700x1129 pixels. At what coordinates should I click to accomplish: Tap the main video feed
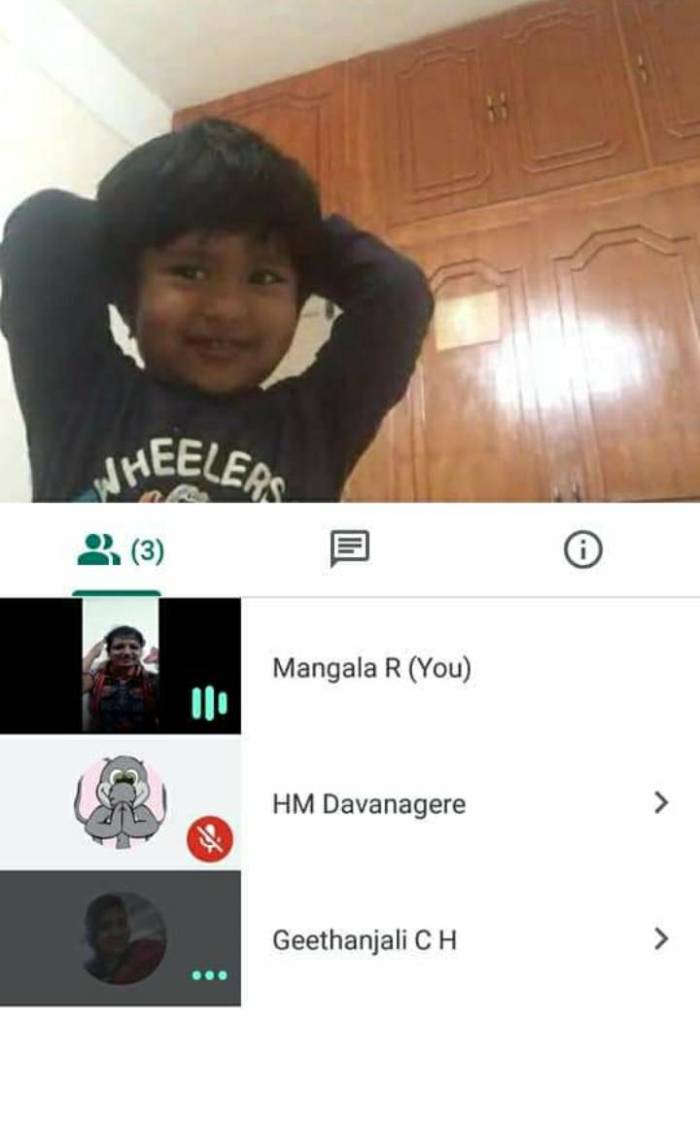pyautogui.click(x=350, y=250)
